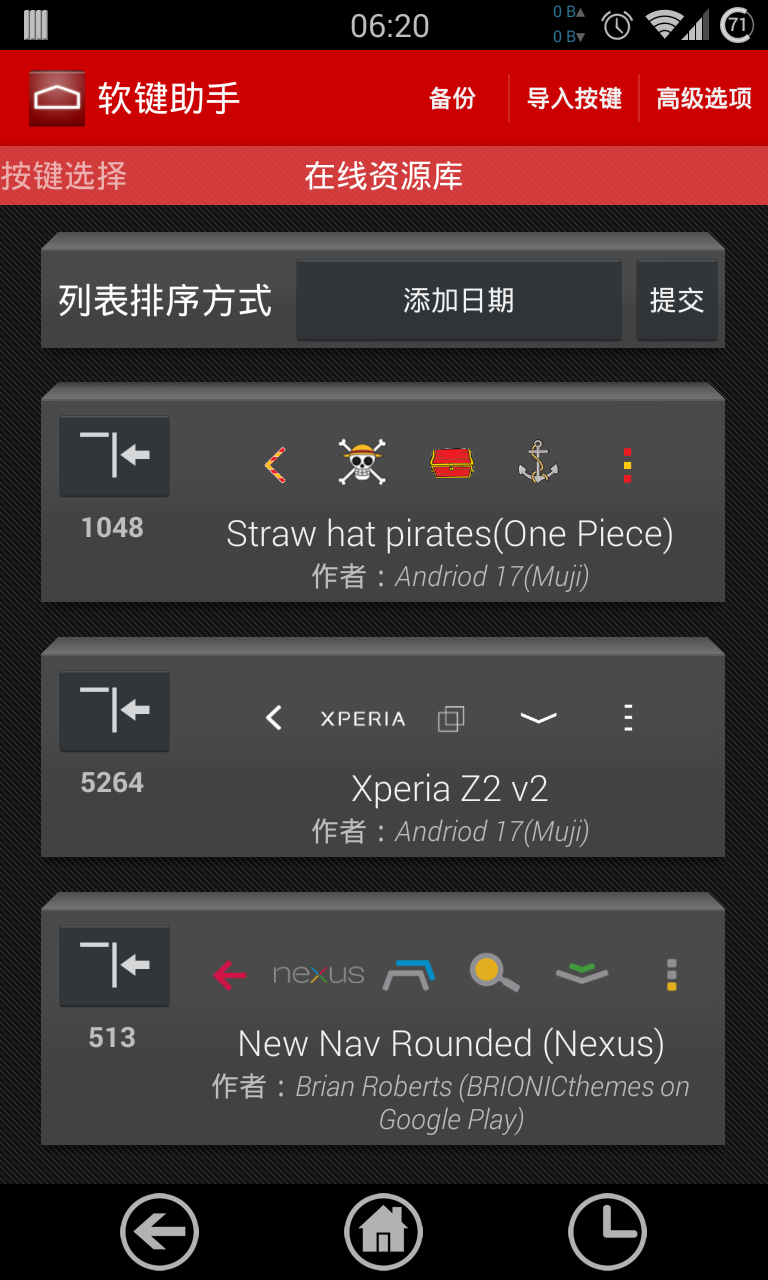Open the Straw hat pirates(One Piece) card
This screenshot has height=1280, width=768.
pos(449,534)
